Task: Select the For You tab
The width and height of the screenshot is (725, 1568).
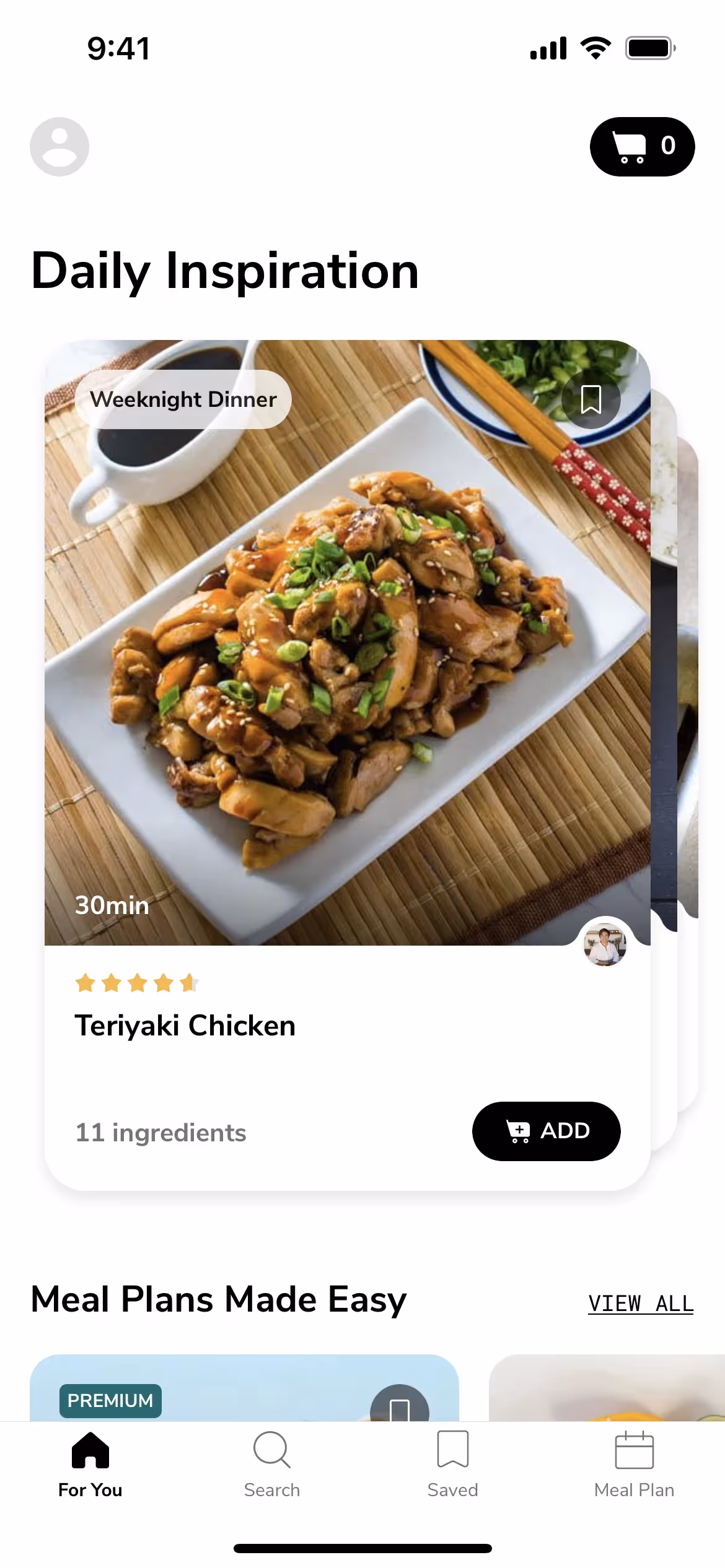Action: pos(90,1464)
